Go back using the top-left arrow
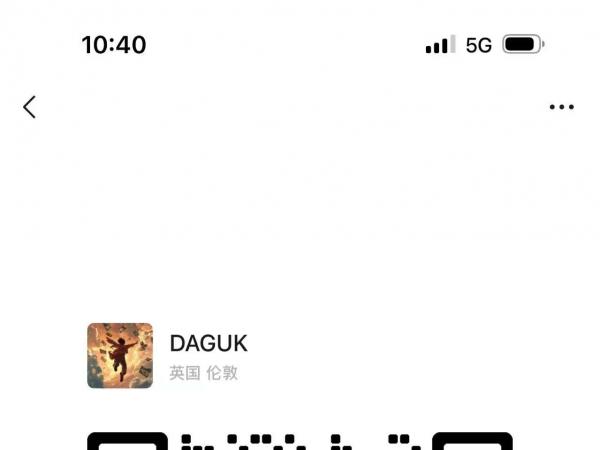This screenshot has height=450, width=600. point(29,107)
